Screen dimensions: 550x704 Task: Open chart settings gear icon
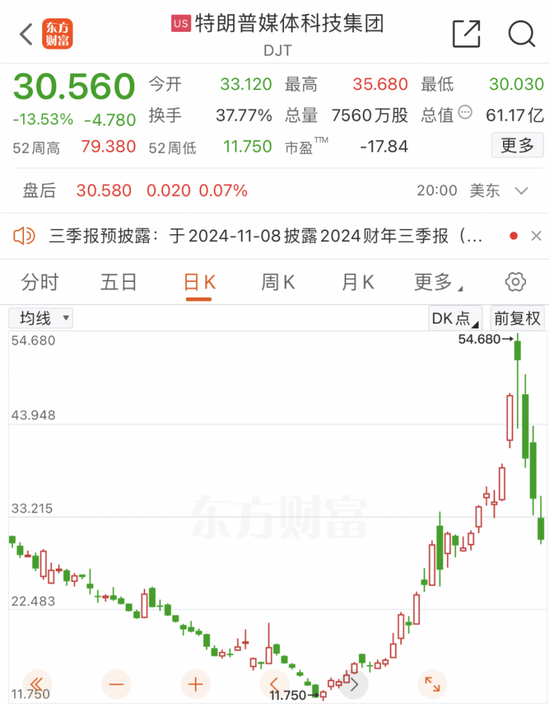515,282
